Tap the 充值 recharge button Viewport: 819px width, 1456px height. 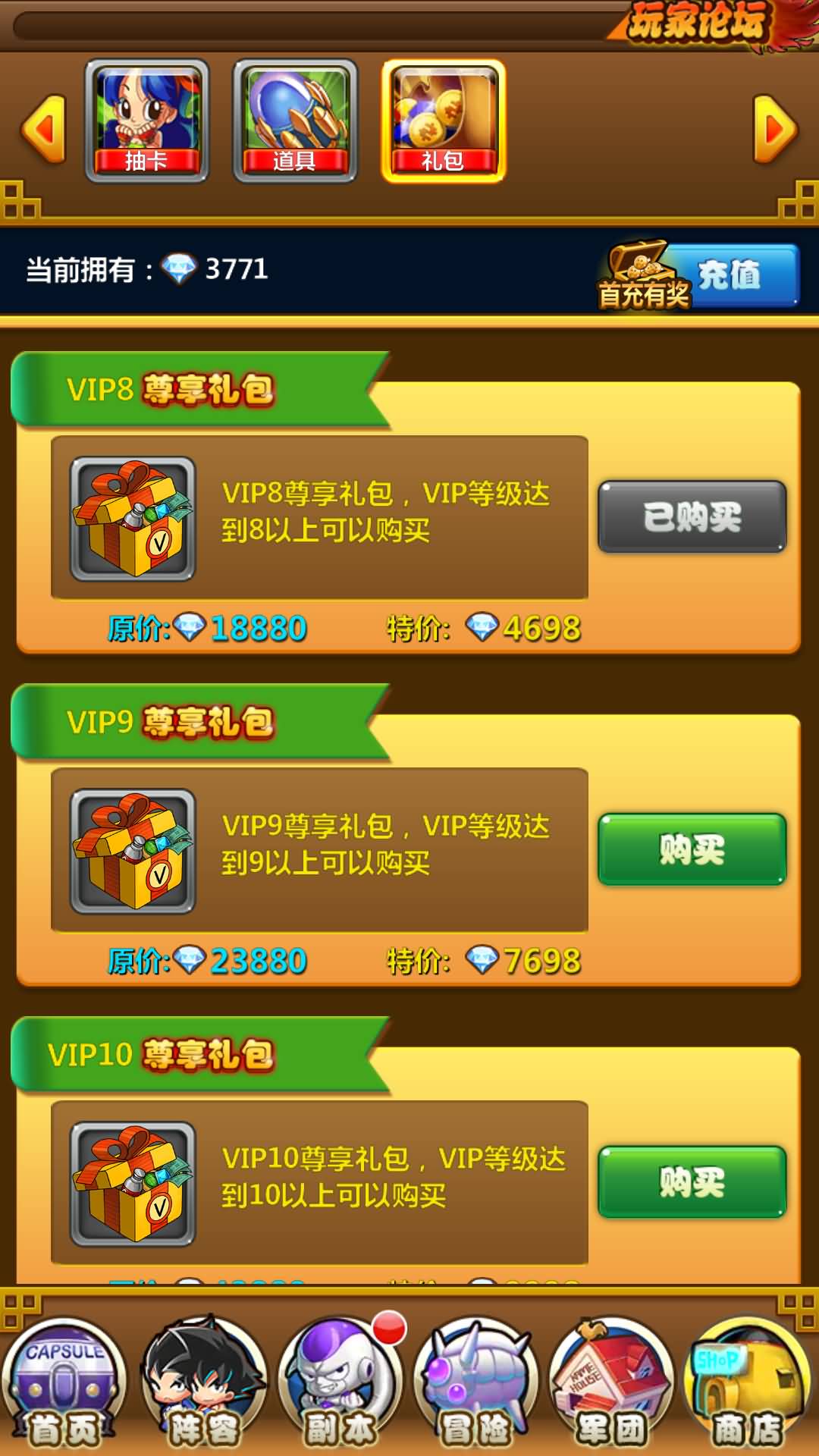(x=728, y=275)
